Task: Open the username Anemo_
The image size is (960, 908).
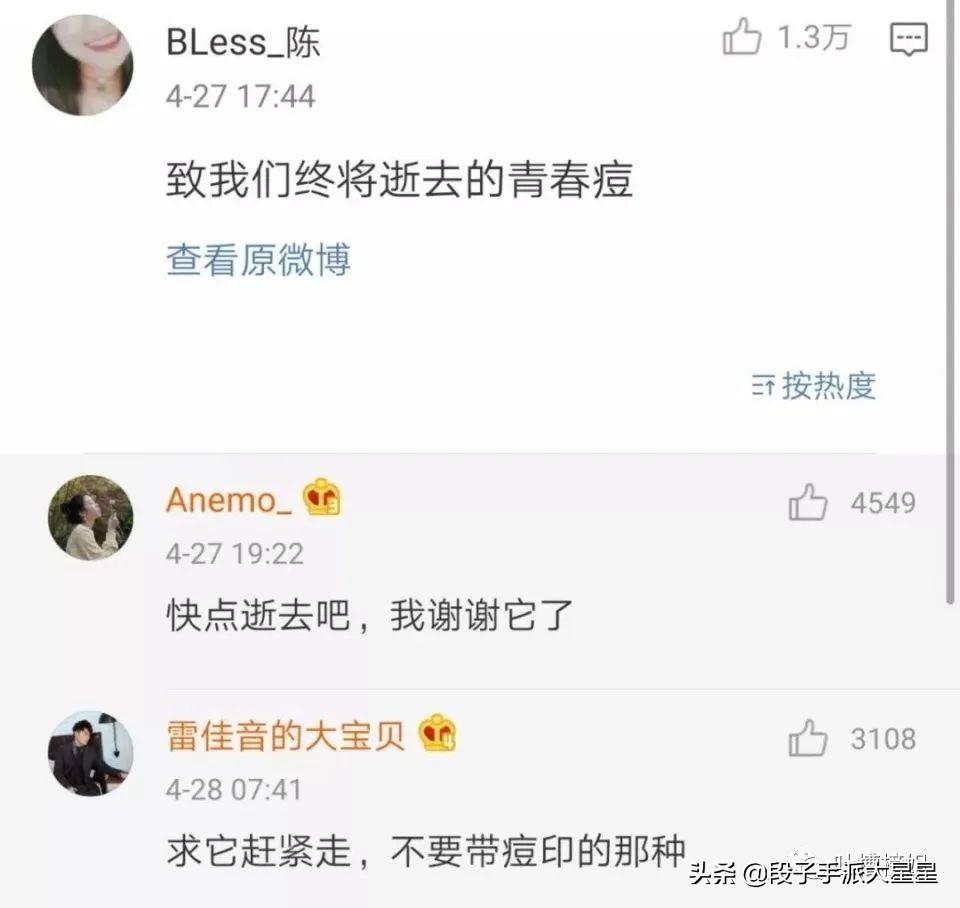Action: (x=229, y=499)
